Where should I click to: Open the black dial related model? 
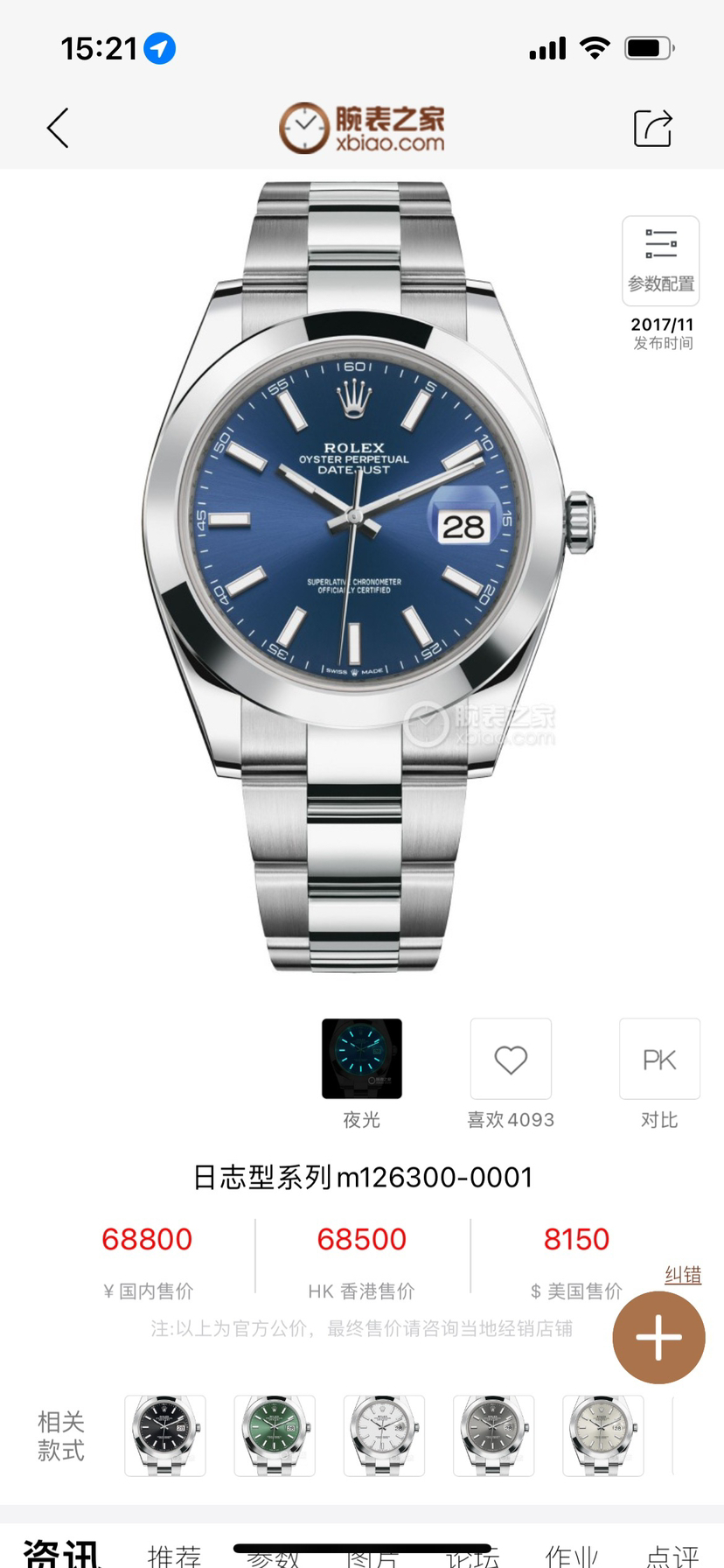pos(165,1435)
